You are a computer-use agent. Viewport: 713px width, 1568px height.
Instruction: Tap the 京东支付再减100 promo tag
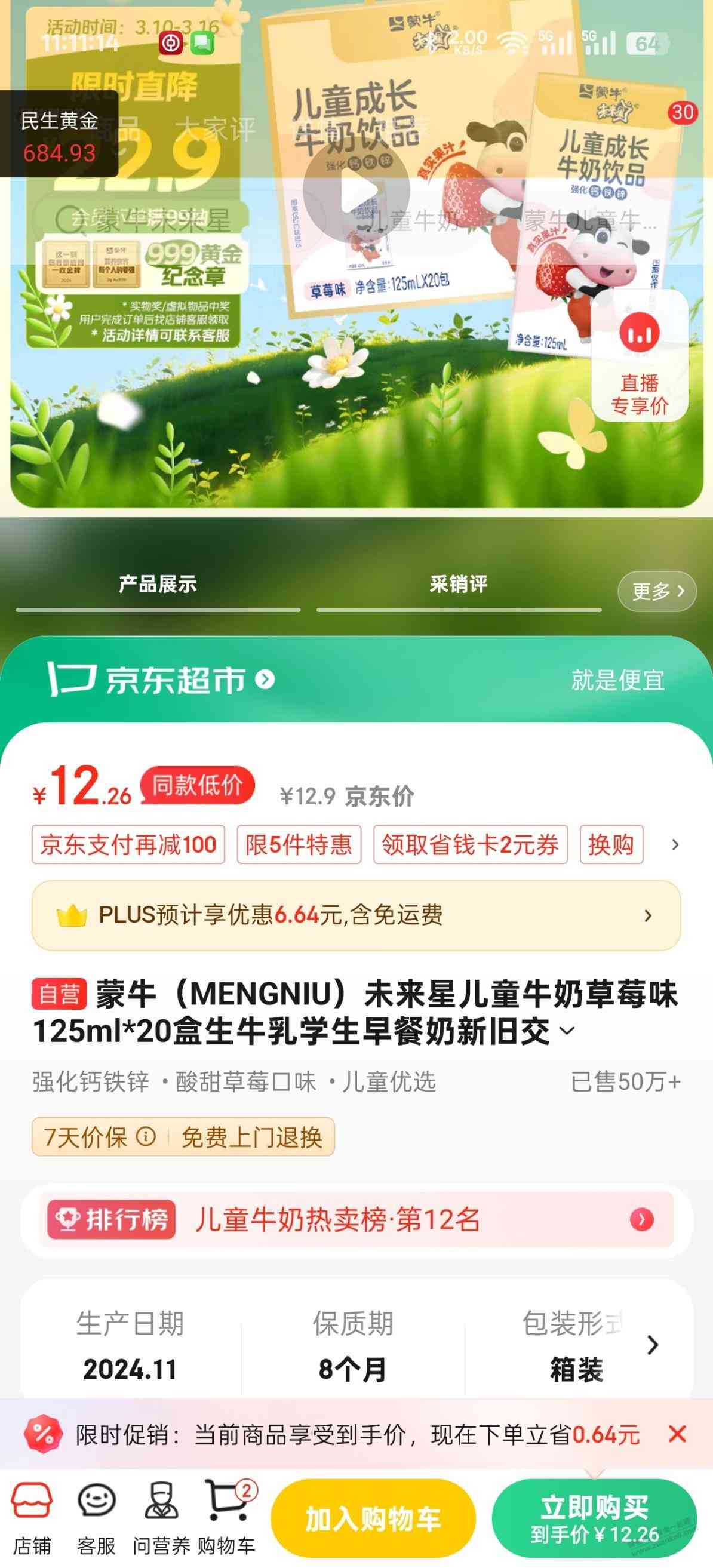pyautogui.click(x=128, y=845)
